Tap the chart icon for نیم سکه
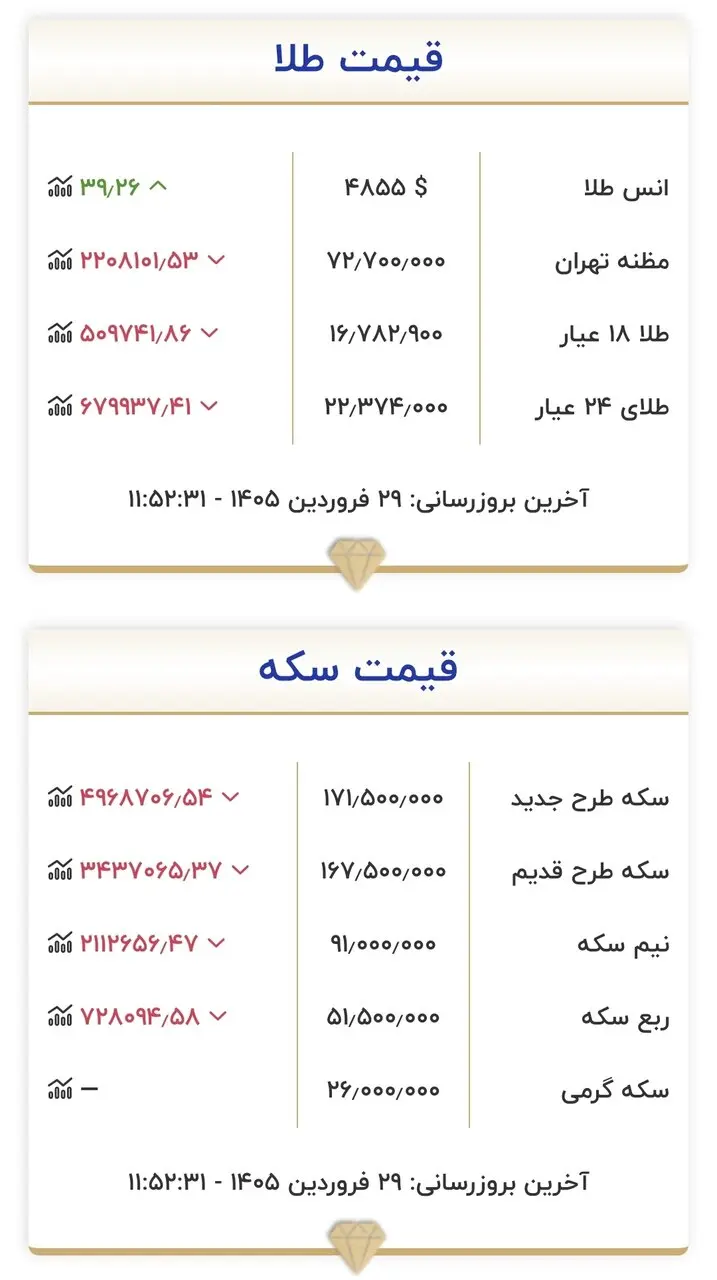The image size is (717, 1280). pos(60,943)
